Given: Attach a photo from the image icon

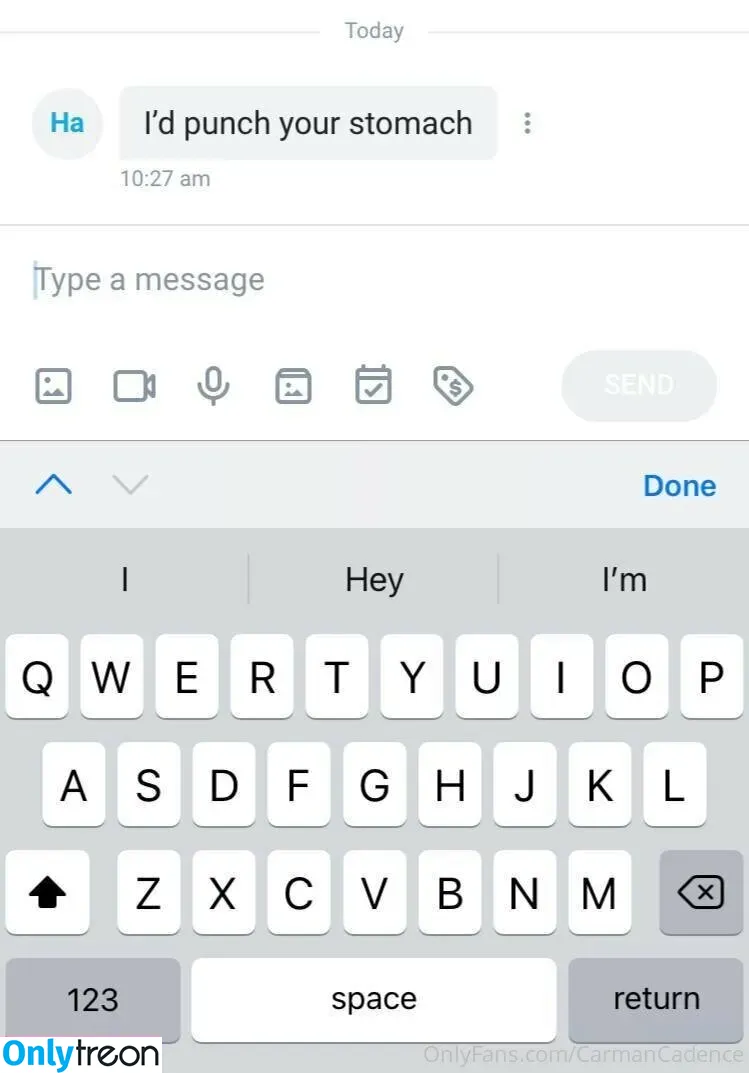Looking at the screenshot, I should pyautogui.click(x=53, y=385).
